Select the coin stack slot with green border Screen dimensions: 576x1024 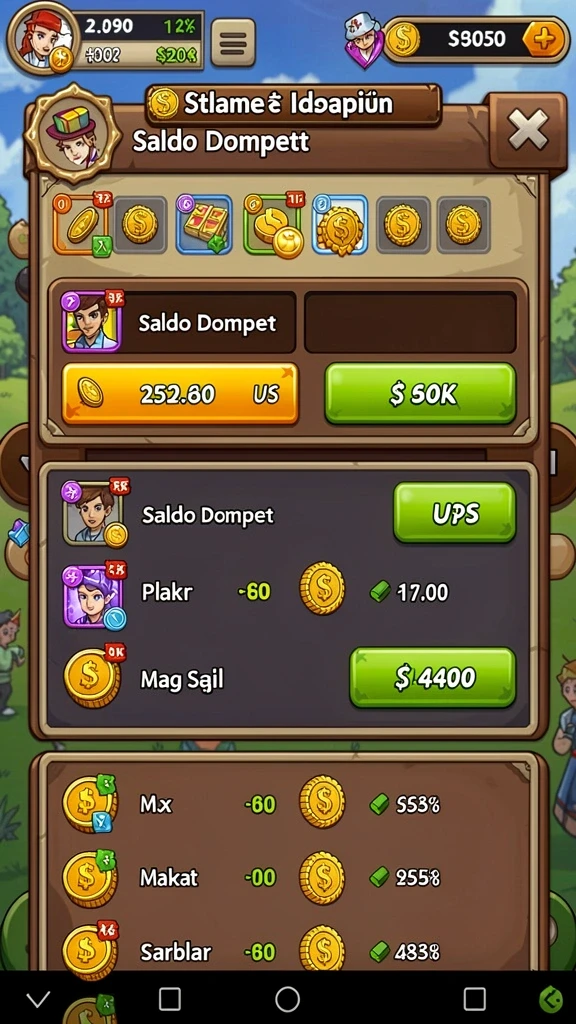click(x=272, y=225)
